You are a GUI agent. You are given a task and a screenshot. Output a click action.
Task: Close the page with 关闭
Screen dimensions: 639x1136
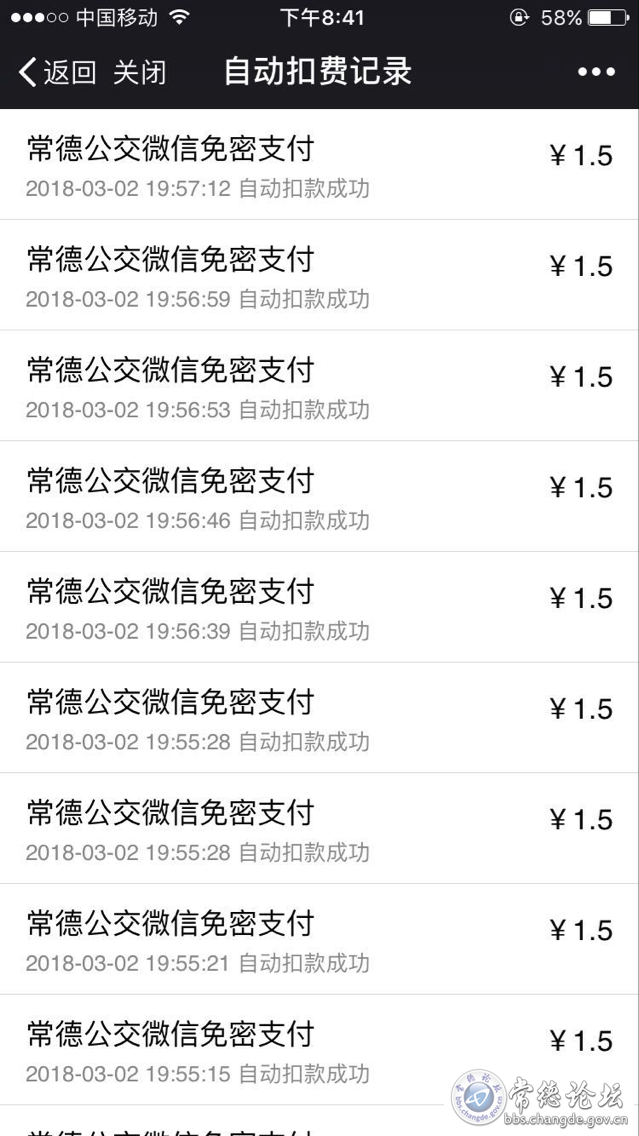click(140, 72)
